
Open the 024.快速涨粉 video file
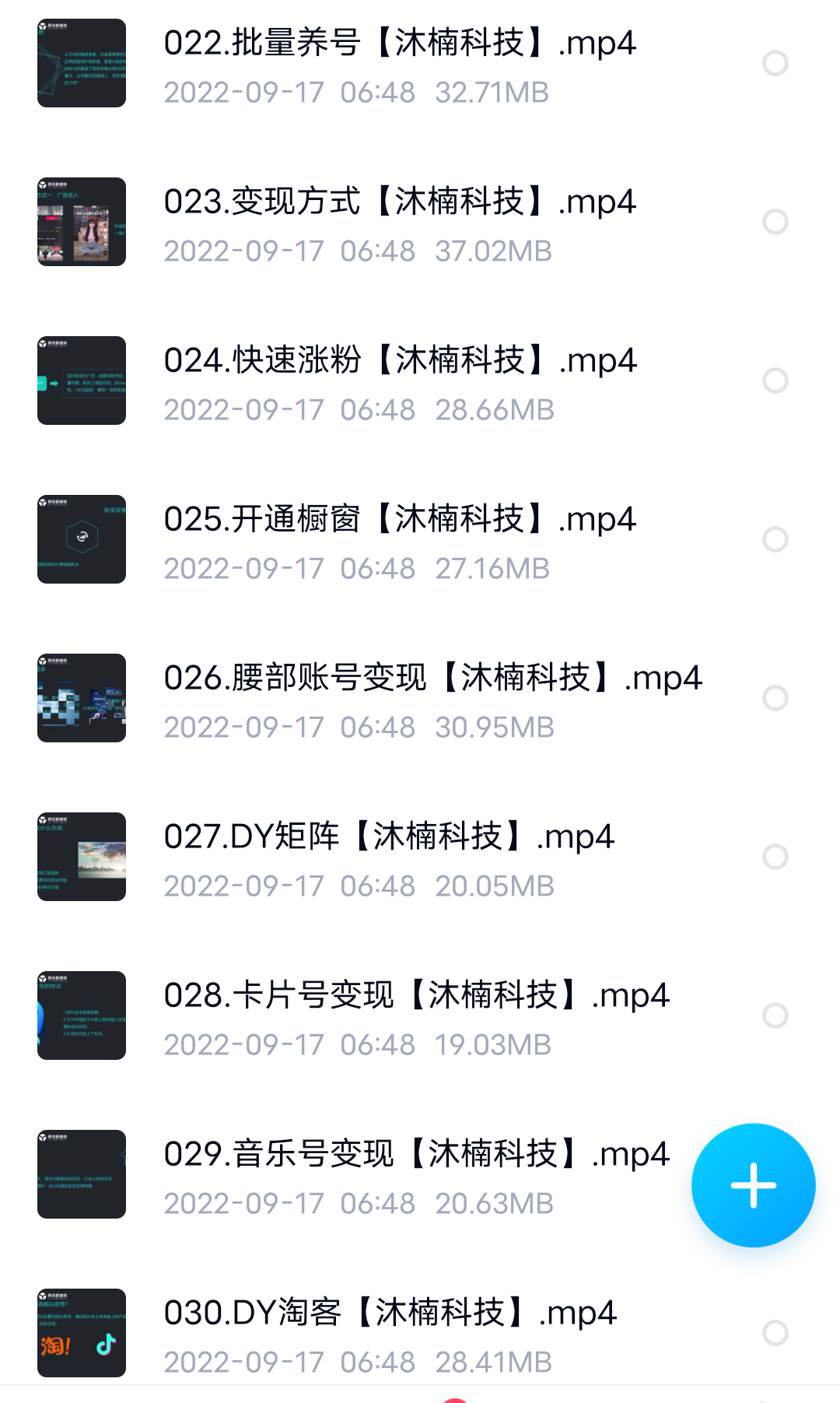pyautogui.click(x=400, y=381)
